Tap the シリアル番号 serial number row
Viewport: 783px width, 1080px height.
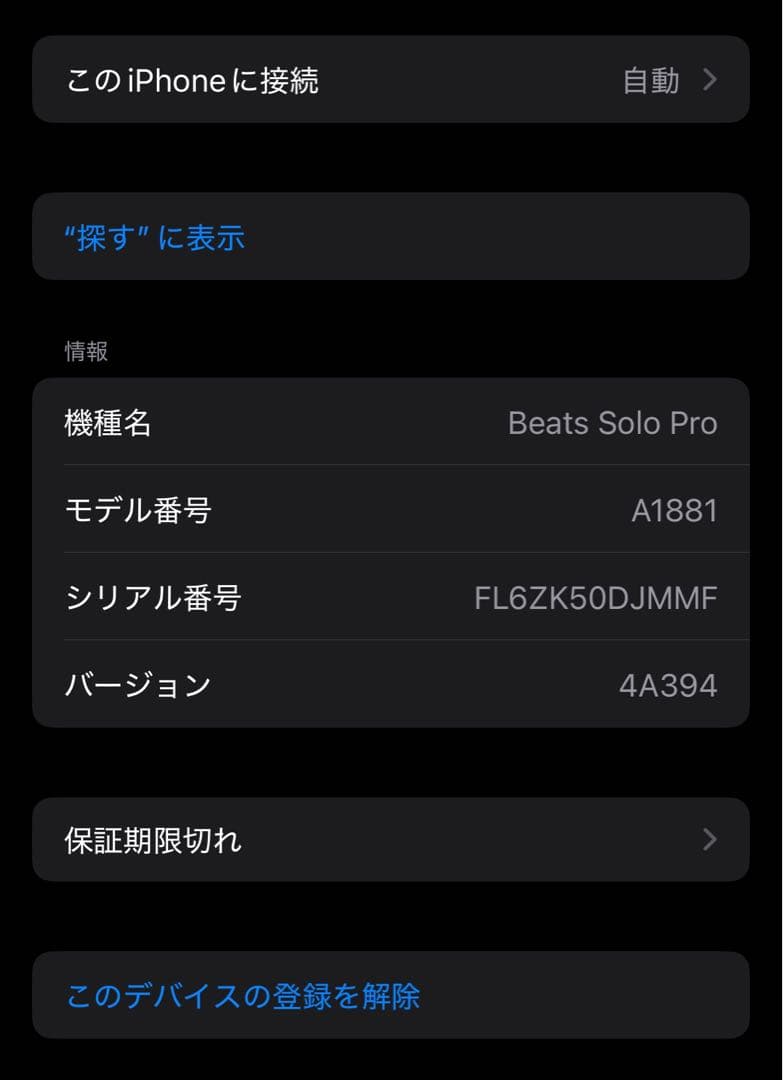tap(391, 597)
